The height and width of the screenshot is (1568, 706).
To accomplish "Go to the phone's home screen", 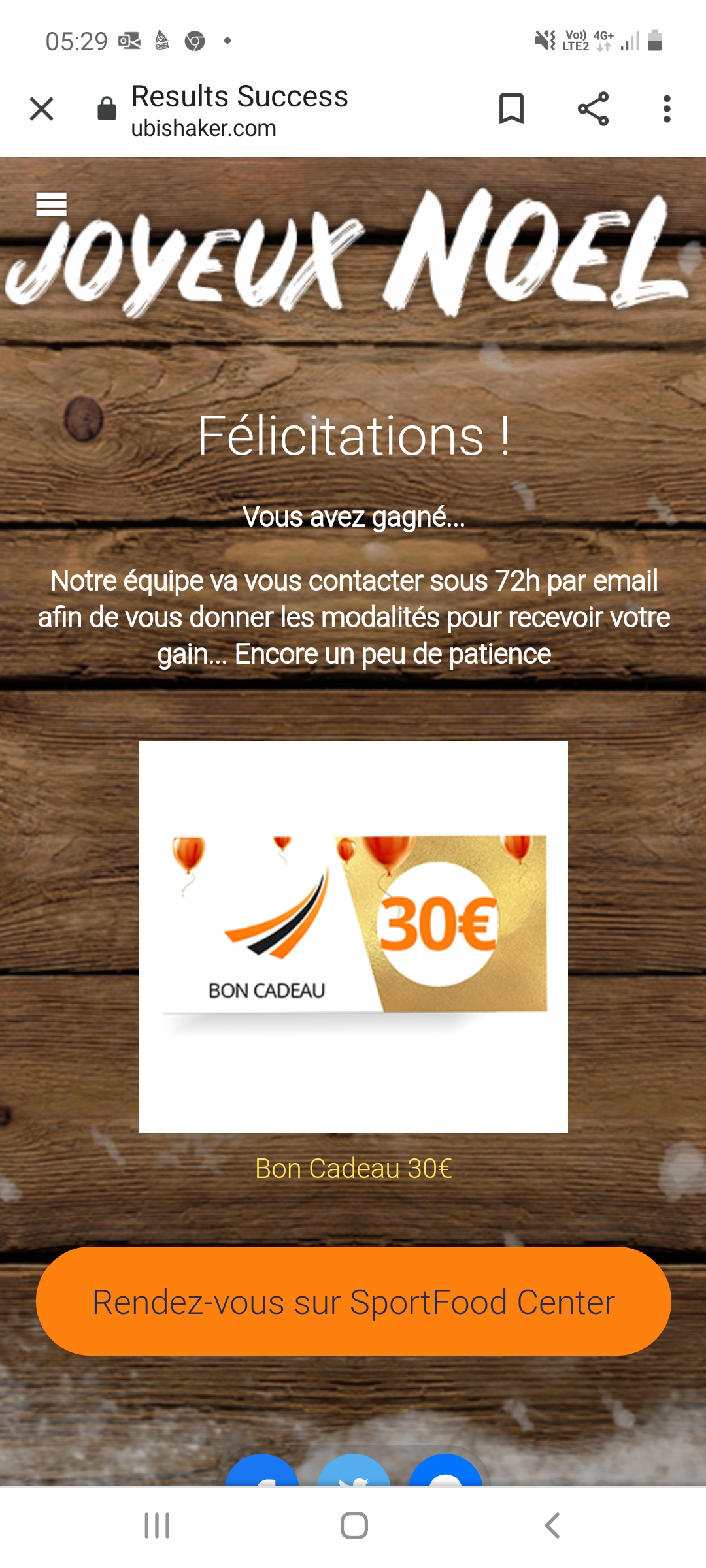I will coord(354,1526).
